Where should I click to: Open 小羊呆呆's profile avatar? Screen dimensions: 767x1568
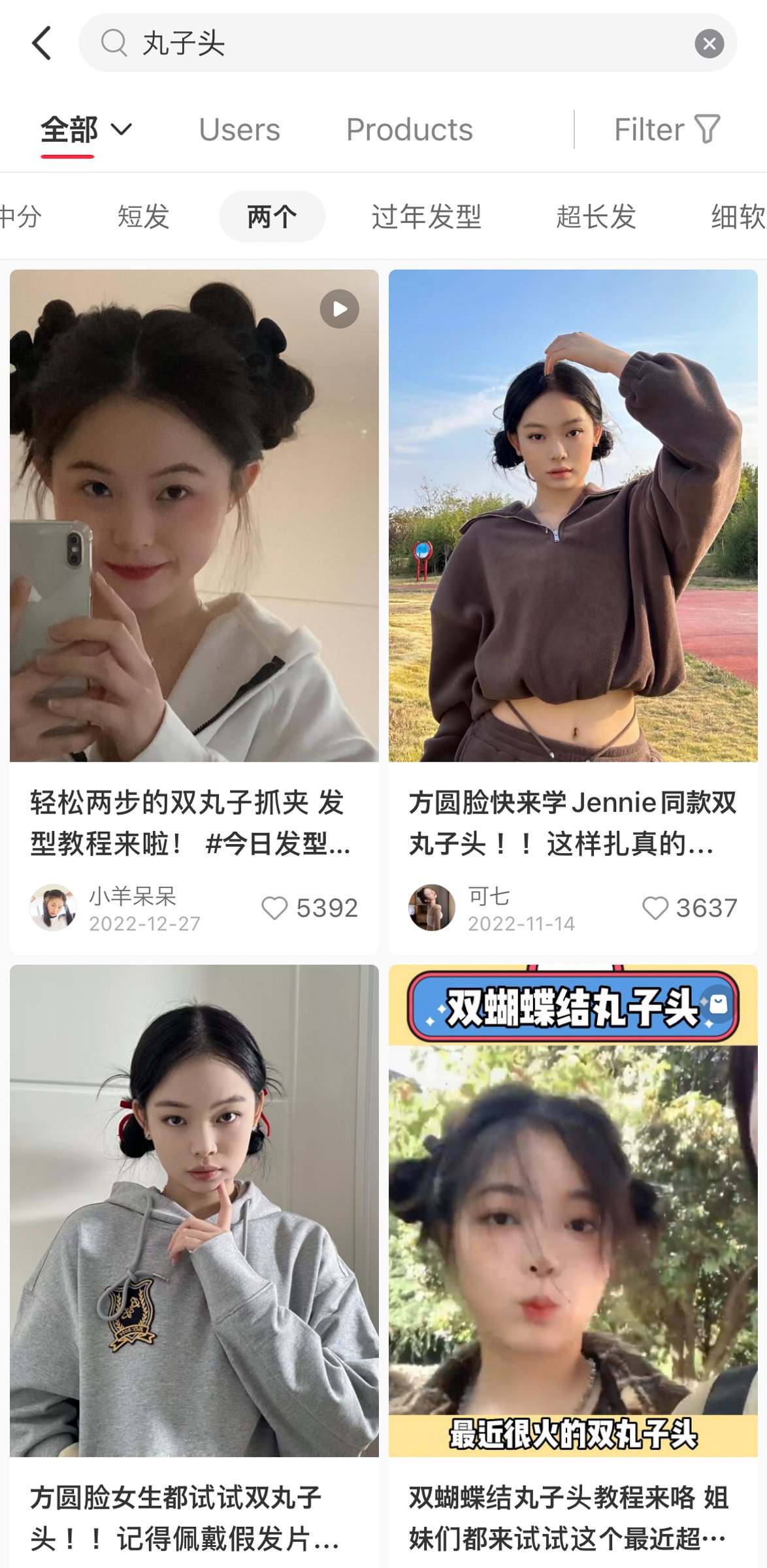click(53, 907)
